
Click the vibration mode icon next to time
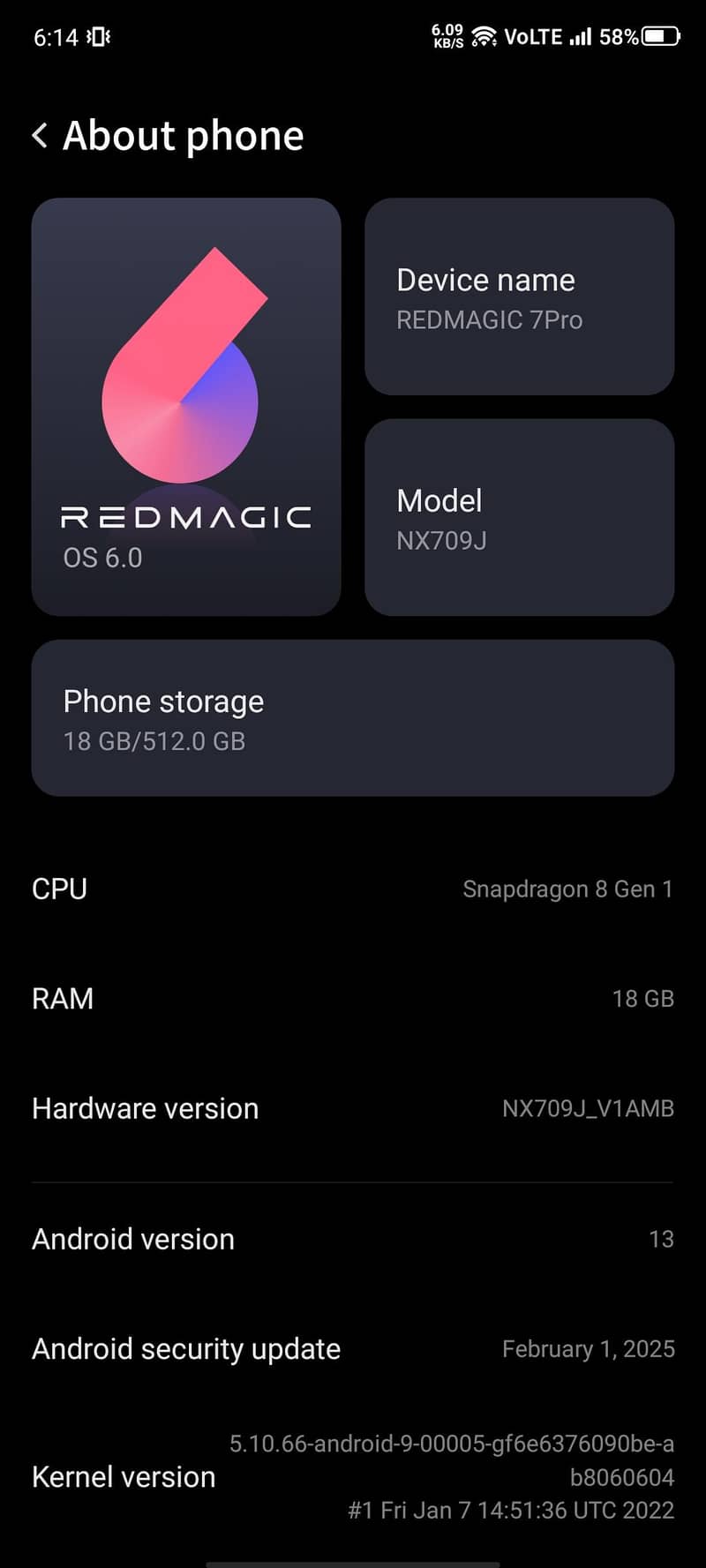tap(97, 36)
